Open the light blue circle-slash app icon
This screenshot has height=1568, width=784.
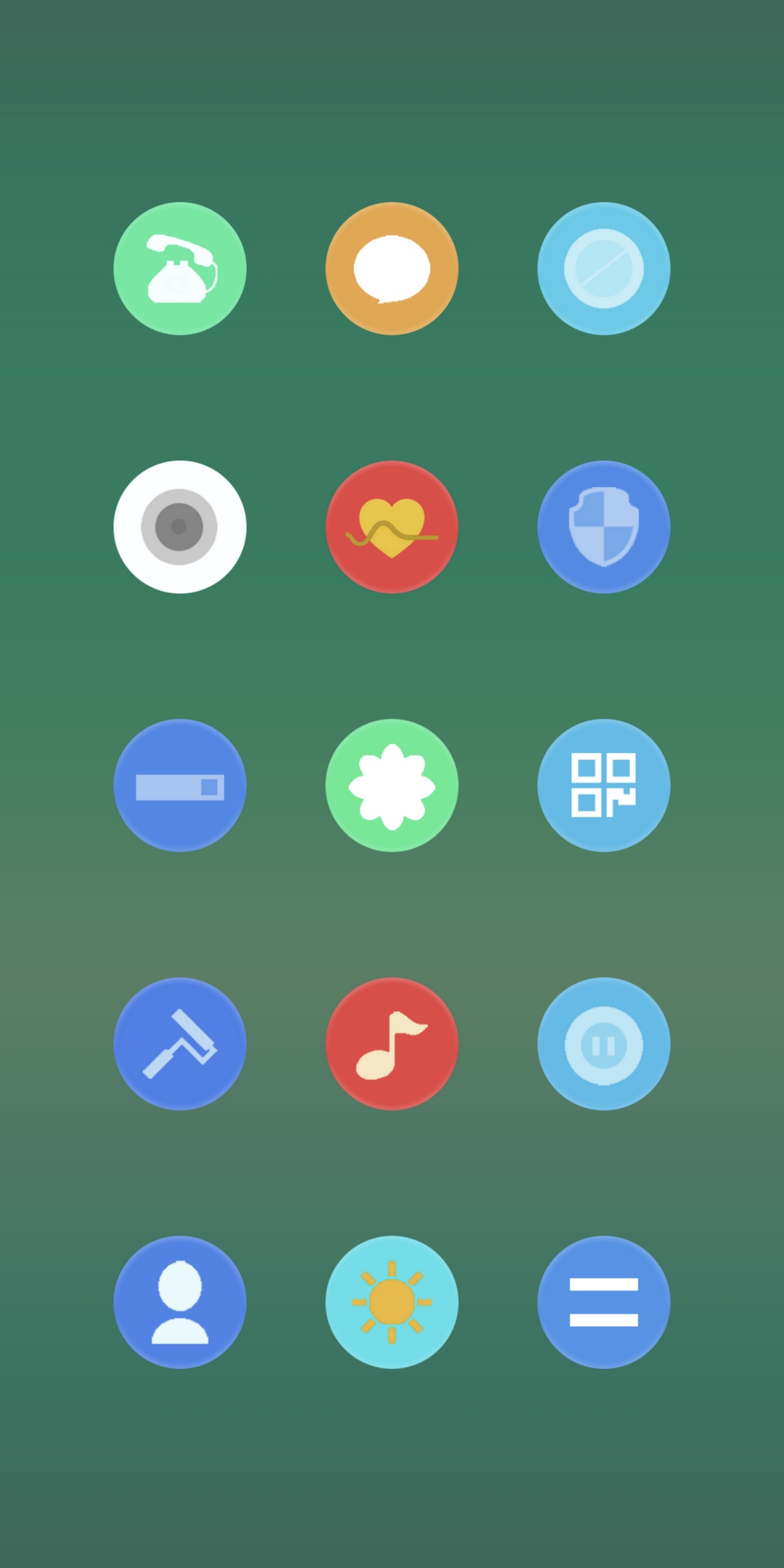tap(604, 269)
